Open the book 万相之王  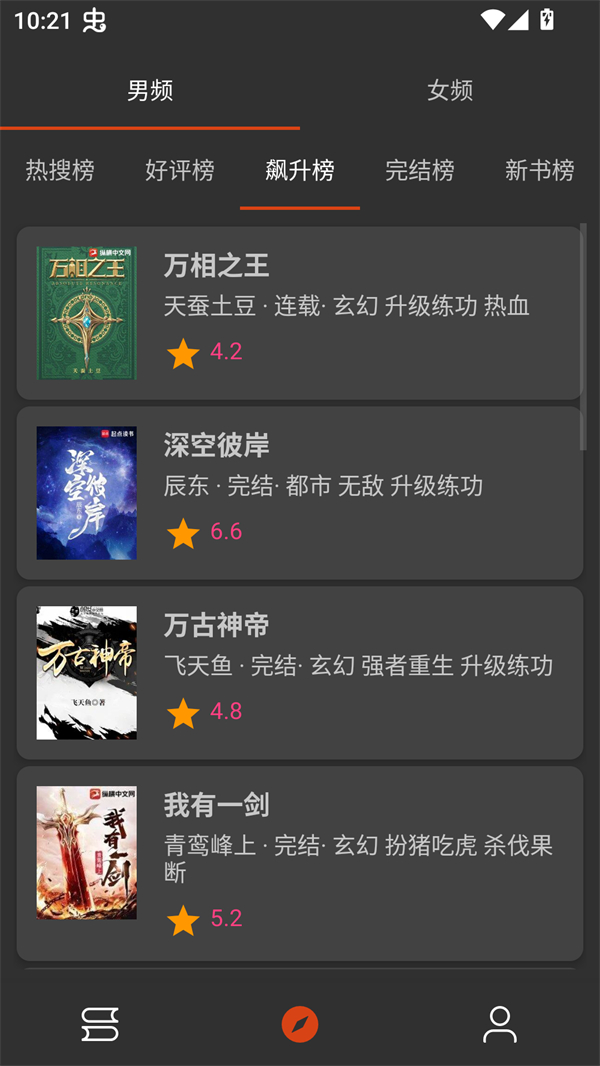(300, 313)
